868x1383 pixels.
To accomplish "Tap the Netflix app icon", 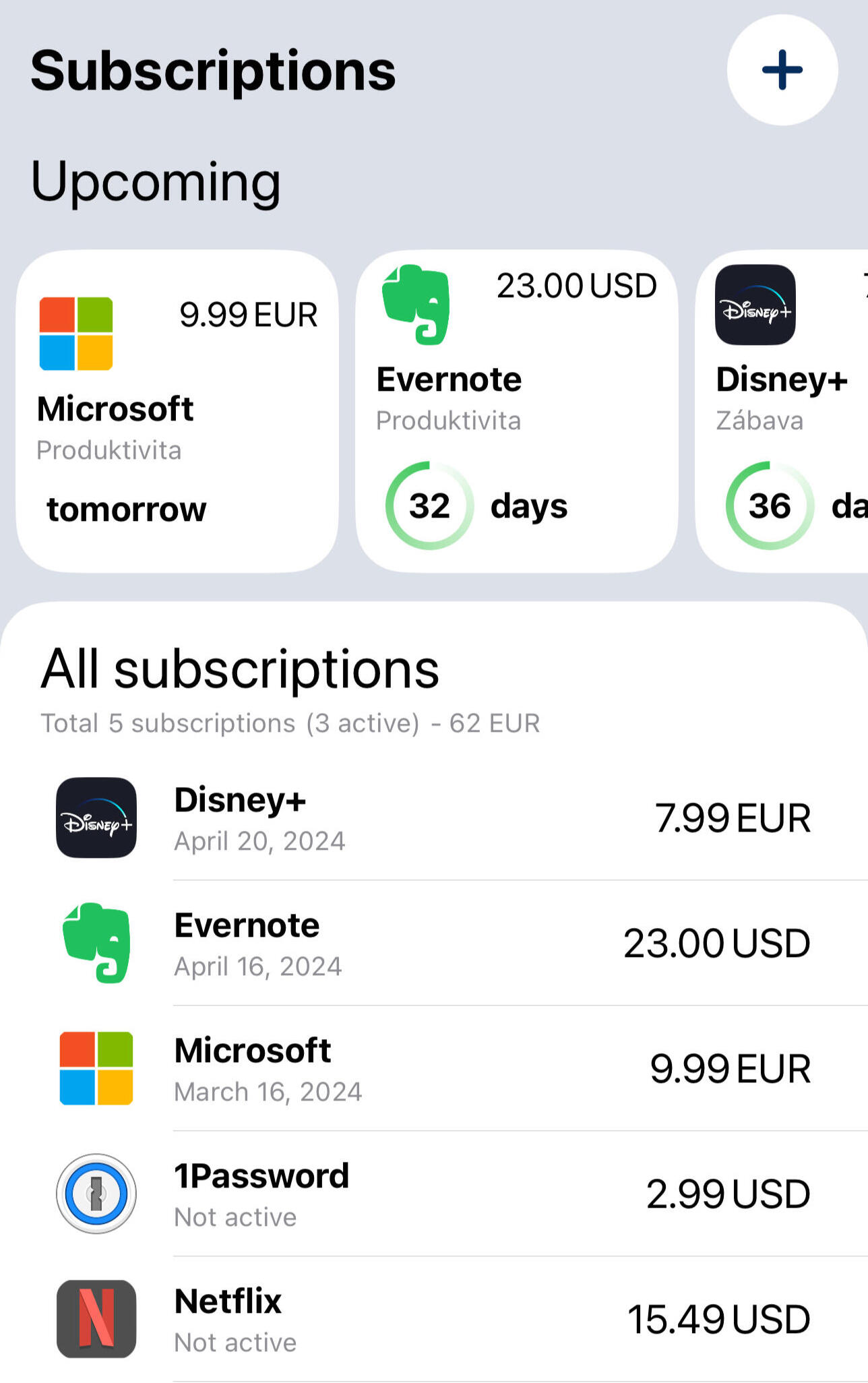I will (96, 1318).
